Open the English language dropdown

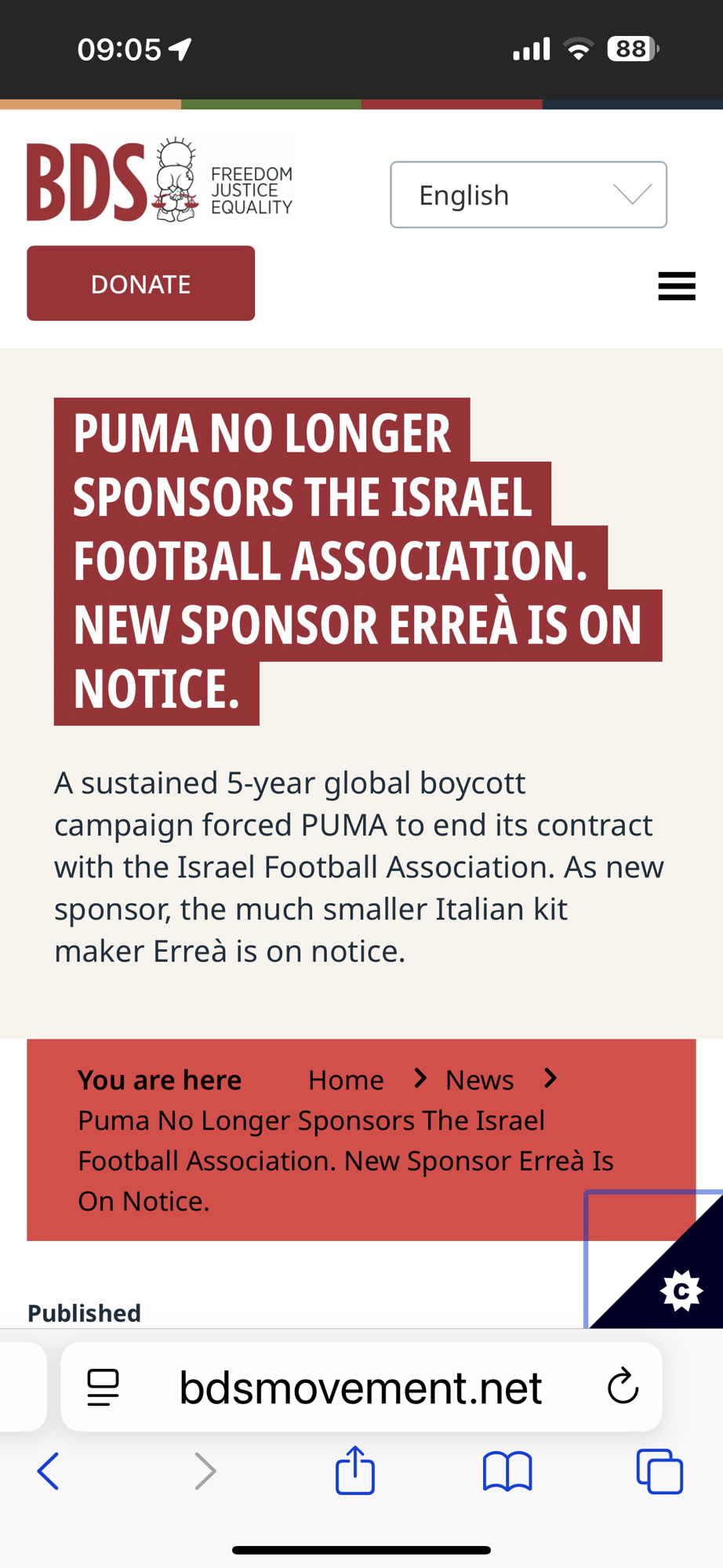pyautogui.click(x=528, y=195)
